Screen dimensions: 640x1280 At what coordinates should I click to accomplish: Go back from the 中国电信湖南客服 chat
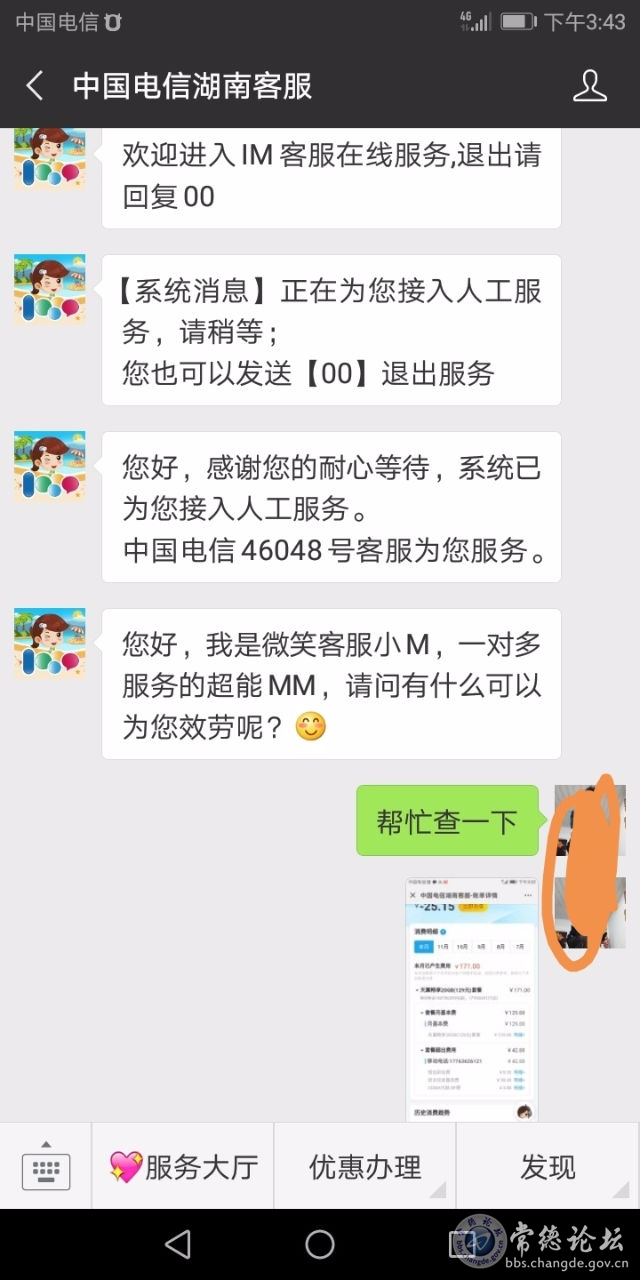pos(35,86)
